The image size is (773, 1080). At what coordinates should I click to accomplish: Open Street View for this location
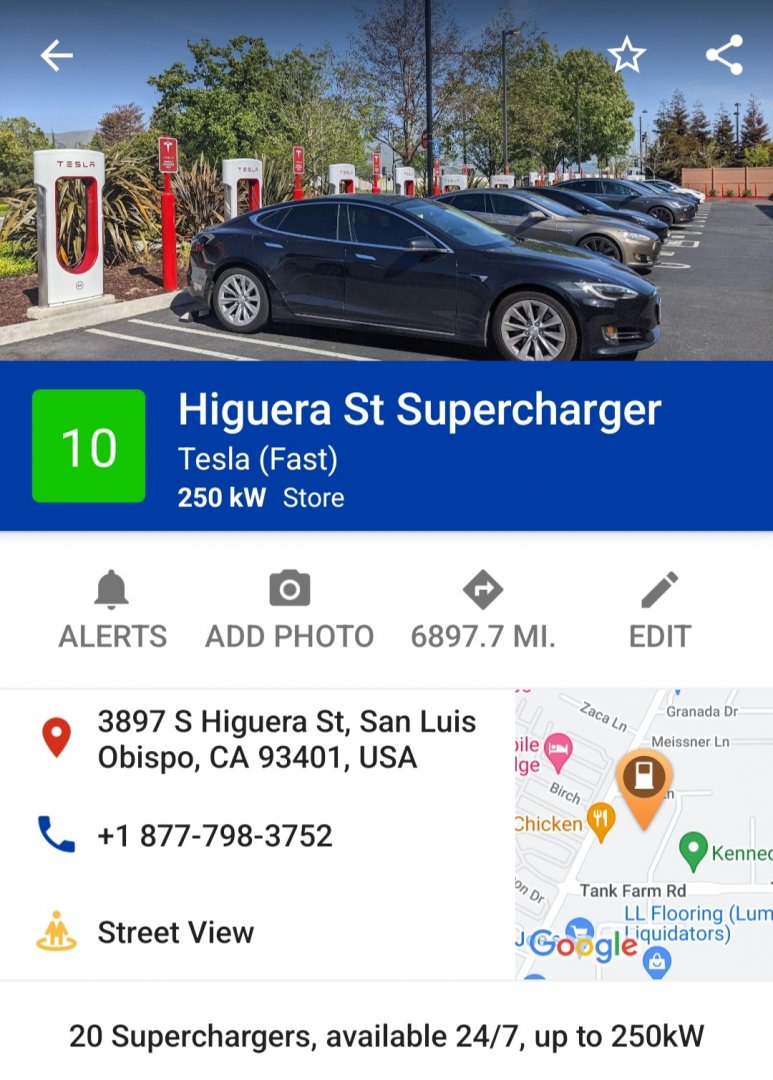175,932
